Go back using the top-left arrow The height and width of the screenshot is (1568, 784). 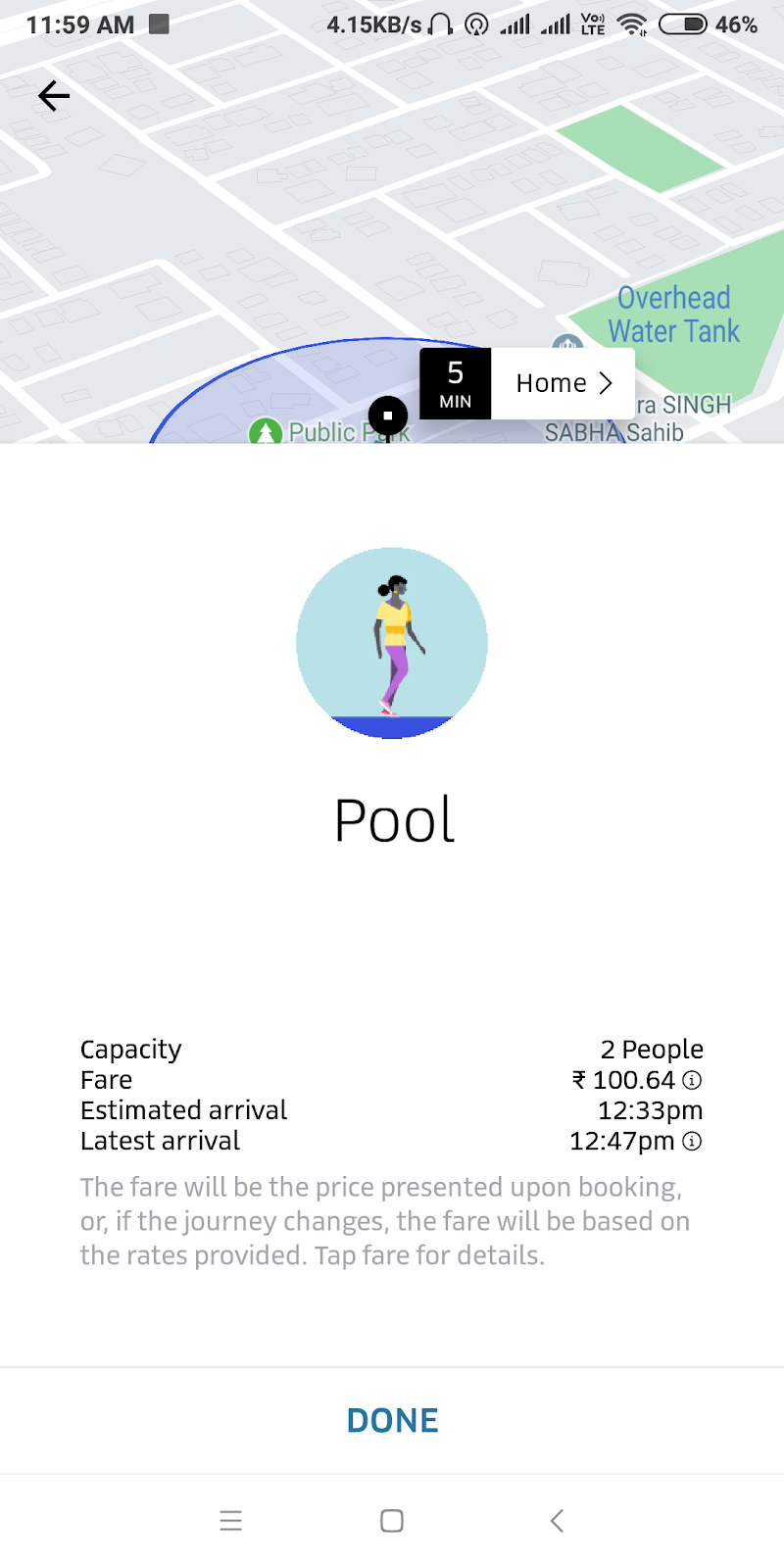click(x=53, y=95)
